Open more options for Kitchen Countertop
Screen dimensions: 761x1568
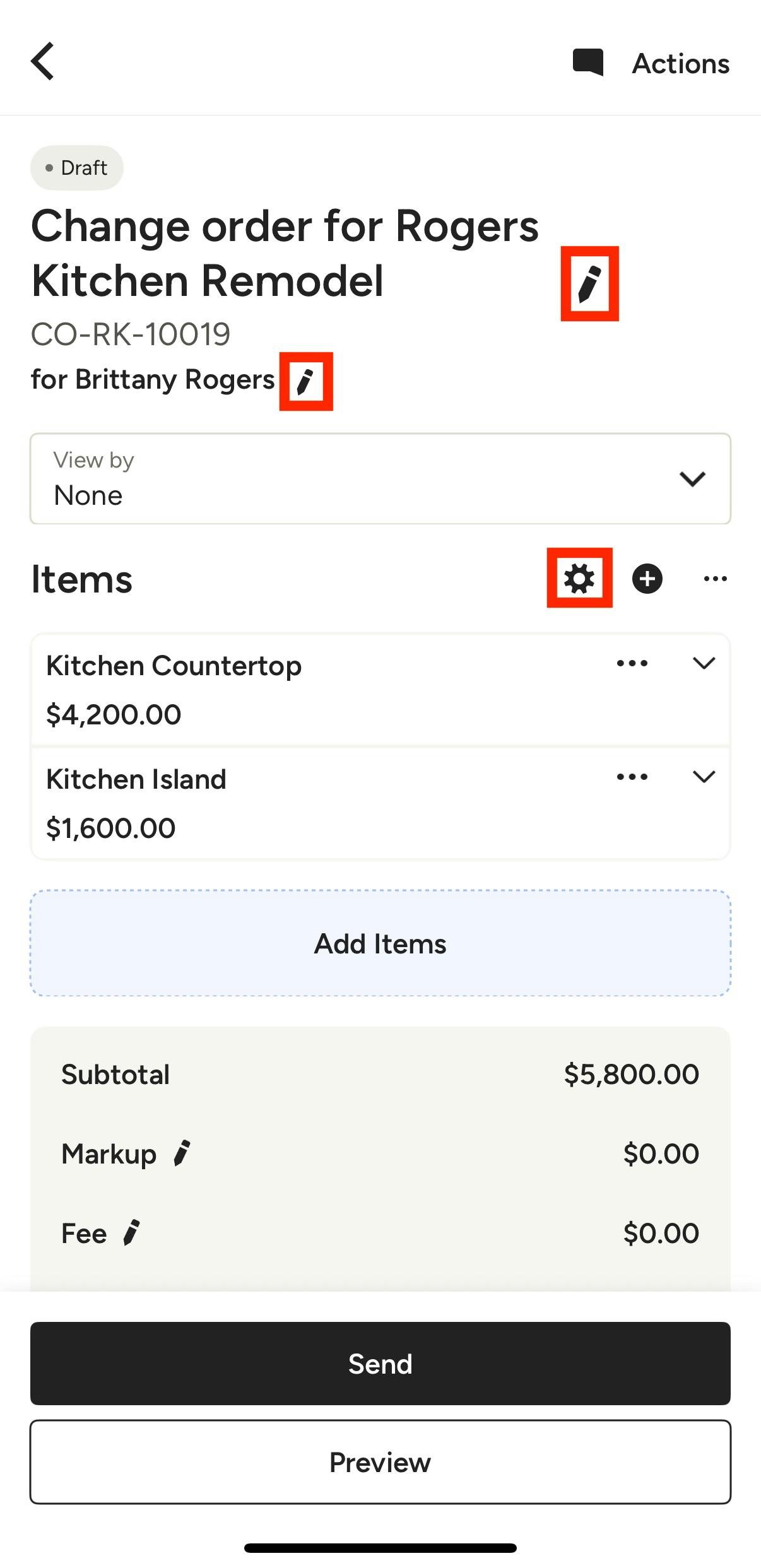point(632,663)
